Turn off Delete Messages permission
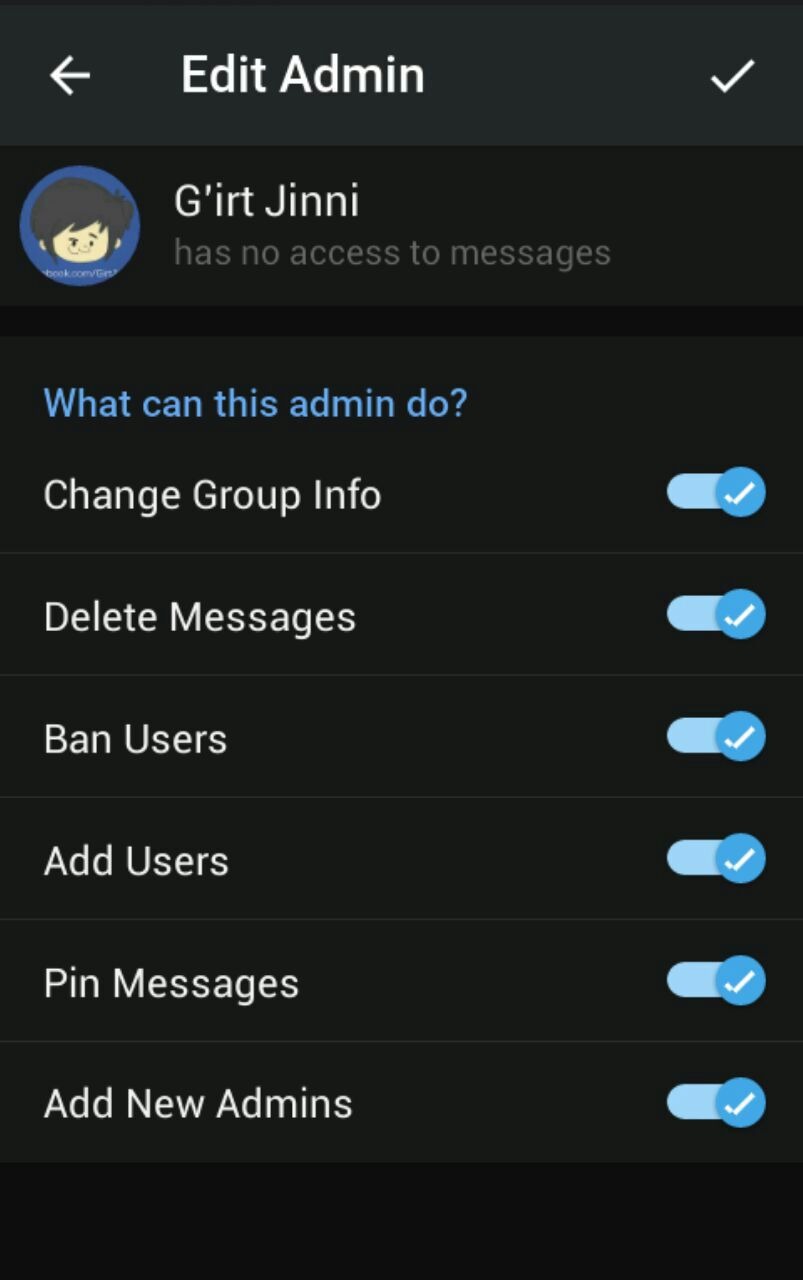Screen dimensions: 803x1280 pos(716,615)
